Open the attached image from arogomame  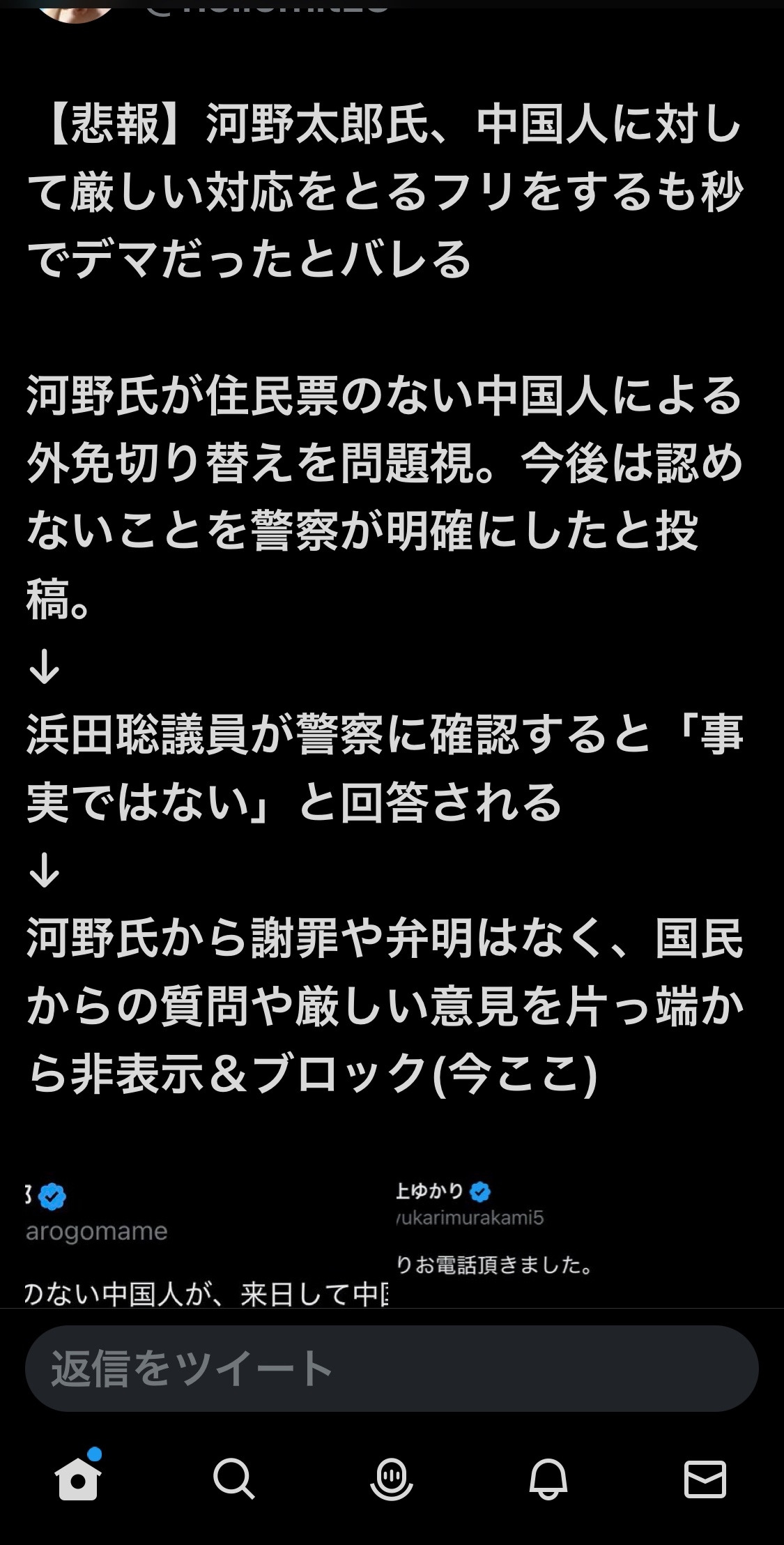tap(206, 1242)
